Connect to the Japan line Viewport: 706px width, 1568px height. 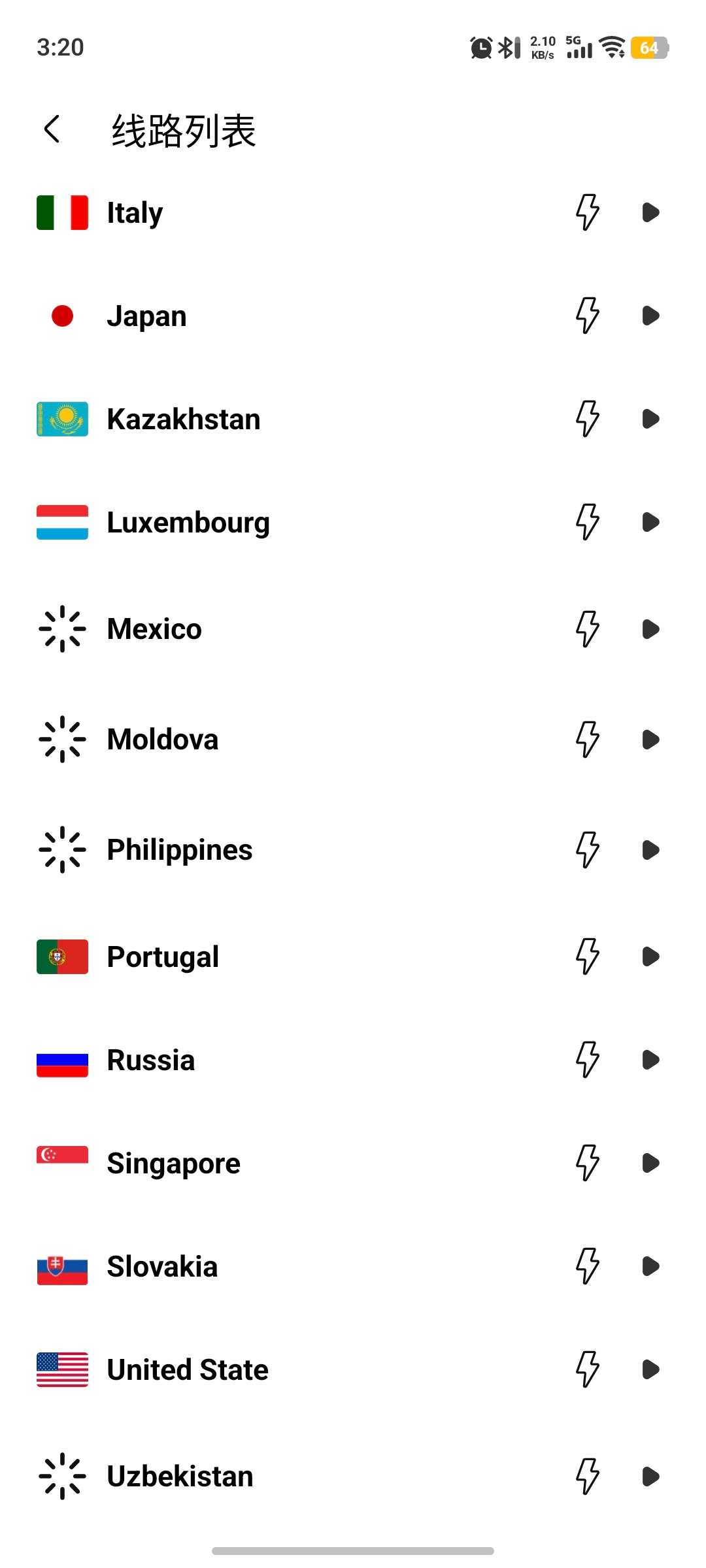point(650,316)
